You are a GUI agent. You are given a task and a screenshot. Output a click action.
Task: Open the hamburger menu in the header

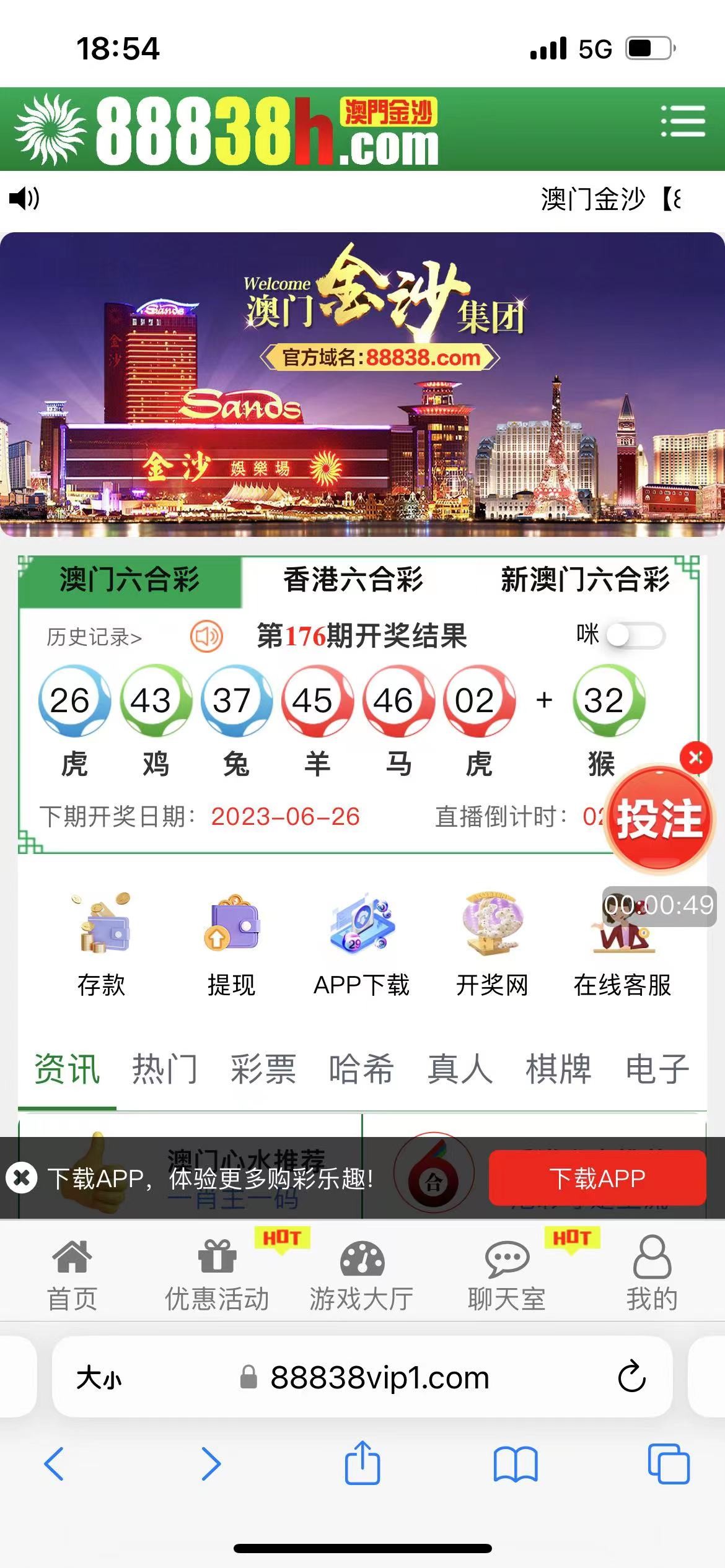coord(683,121)
